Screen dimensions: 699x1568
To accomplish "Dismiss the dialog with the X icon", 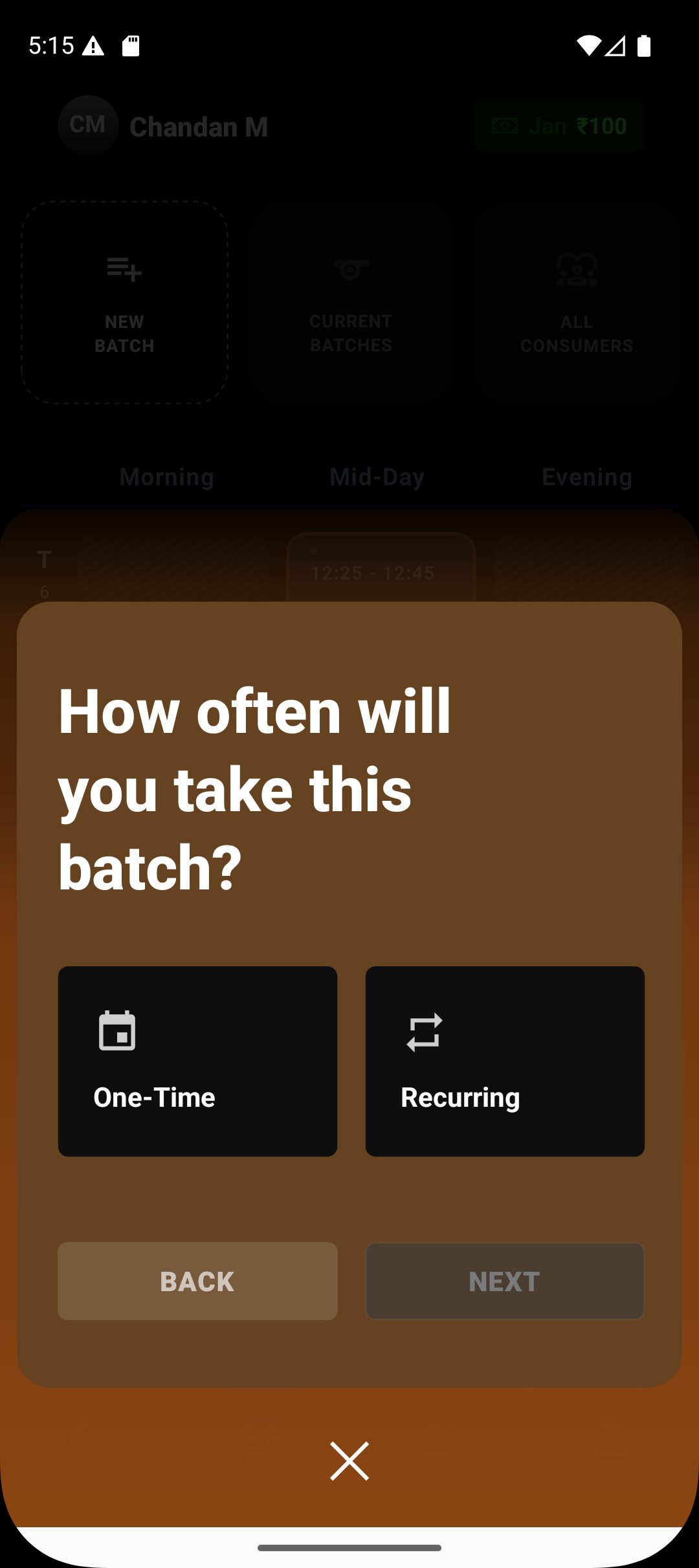I will (349, 1461).
